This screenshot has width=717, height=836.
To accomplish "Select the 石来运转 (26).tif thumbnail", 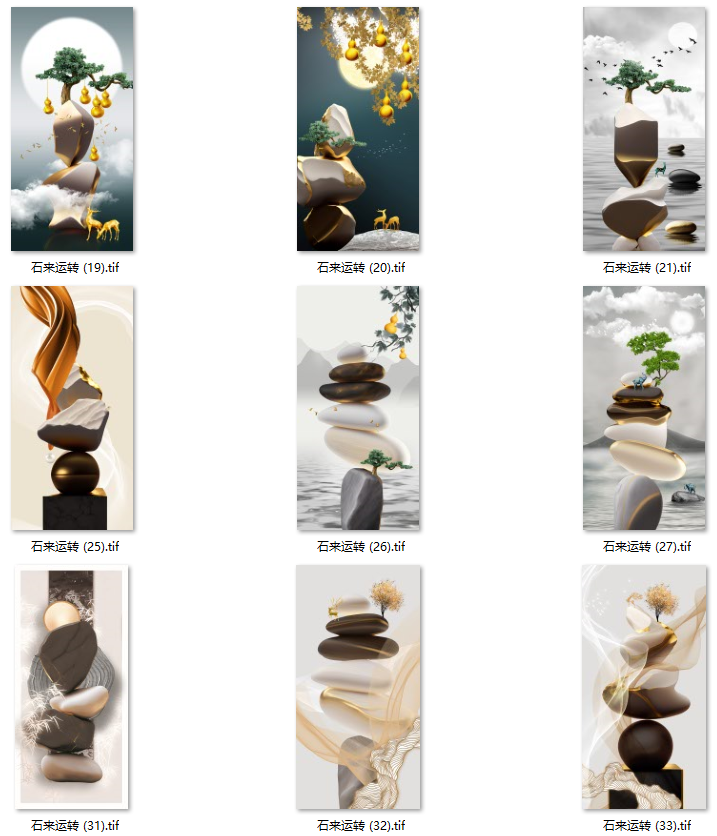I will click(x=358, y=408).
